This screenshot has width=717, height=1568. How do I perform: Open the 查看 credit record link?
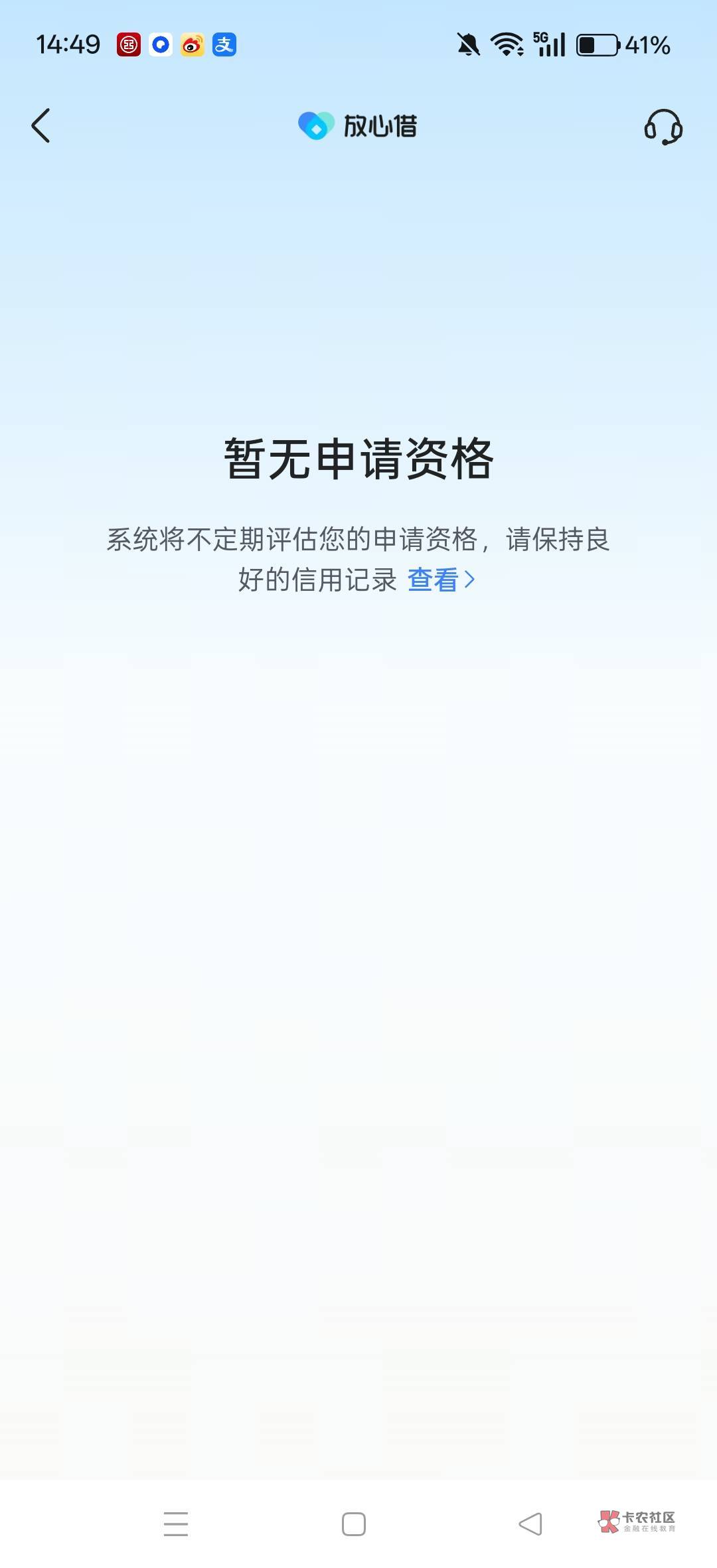pos(441,580)
